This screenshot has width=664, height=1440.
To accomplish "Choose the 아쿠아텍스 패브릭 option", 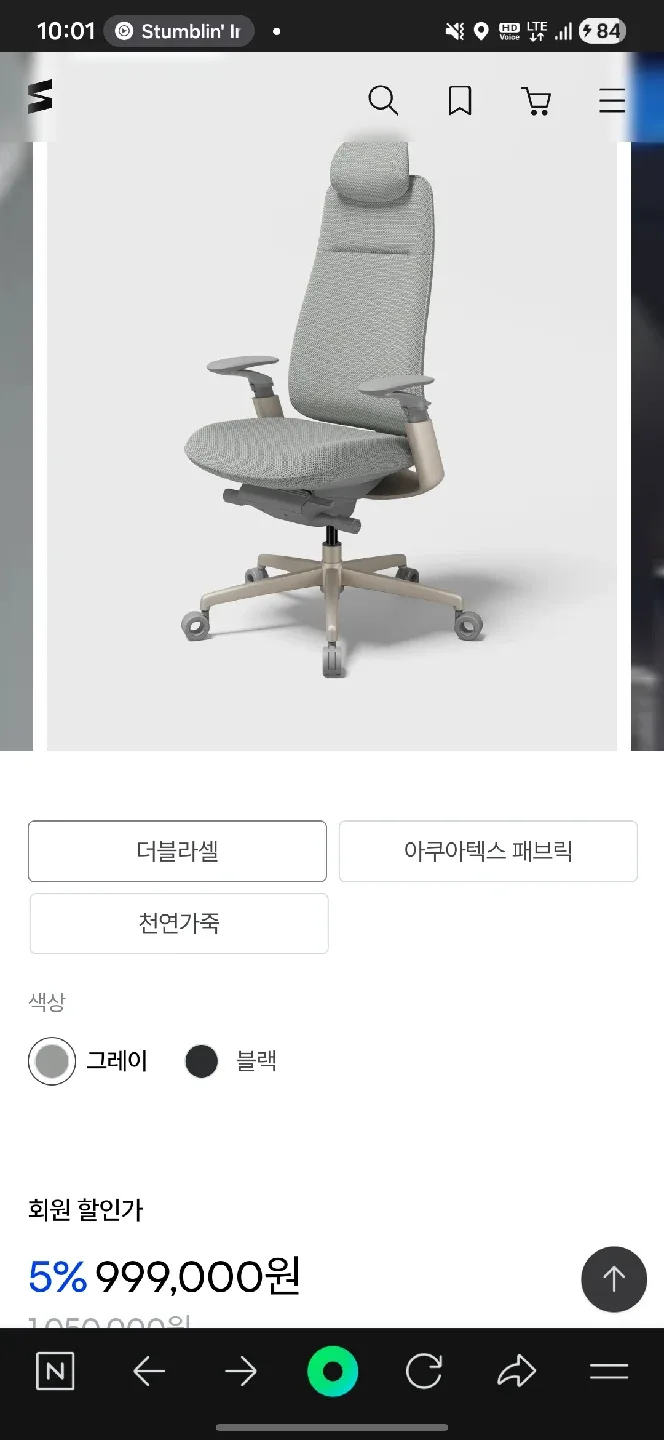I will tap(488, 851).
